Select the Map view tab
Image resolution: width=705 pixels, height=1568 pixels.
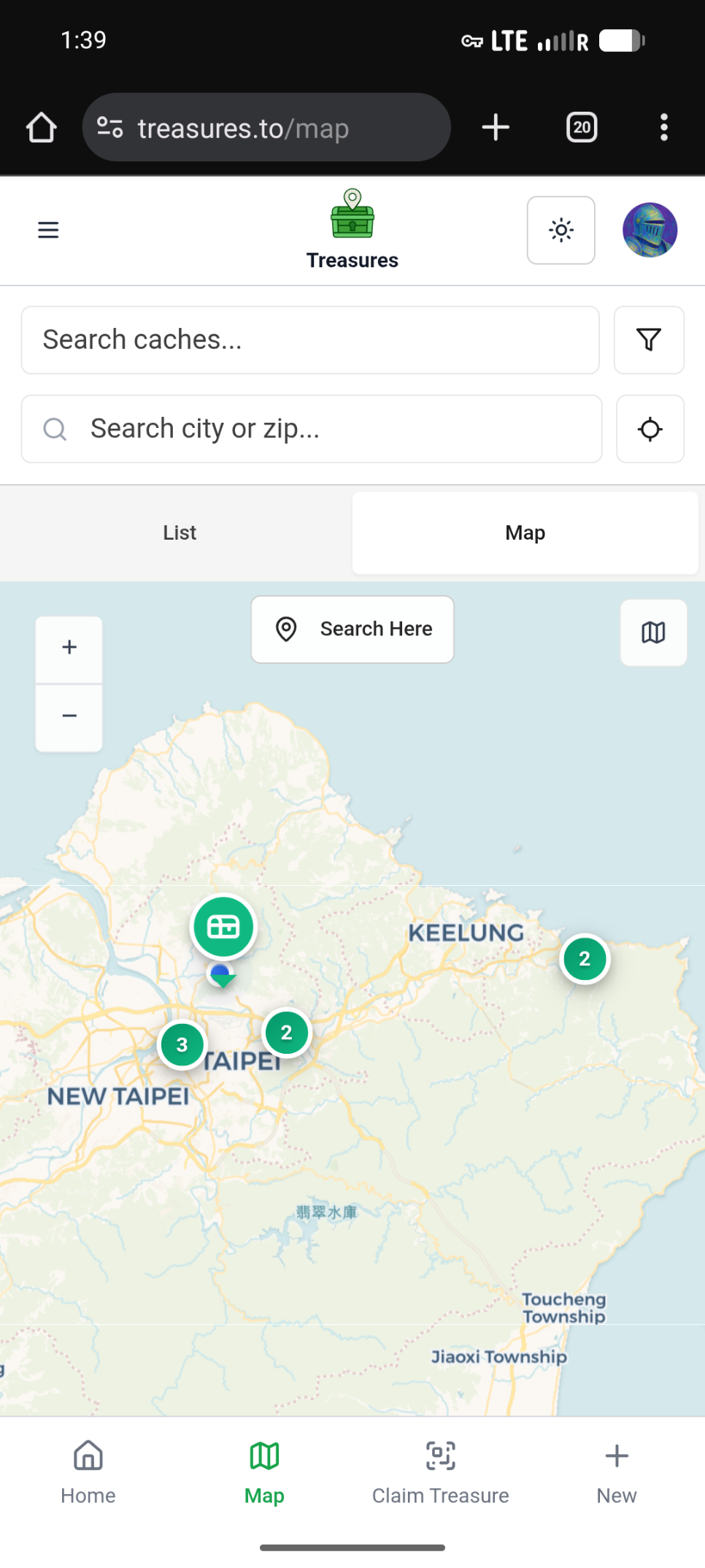click(x=525, y=532)
